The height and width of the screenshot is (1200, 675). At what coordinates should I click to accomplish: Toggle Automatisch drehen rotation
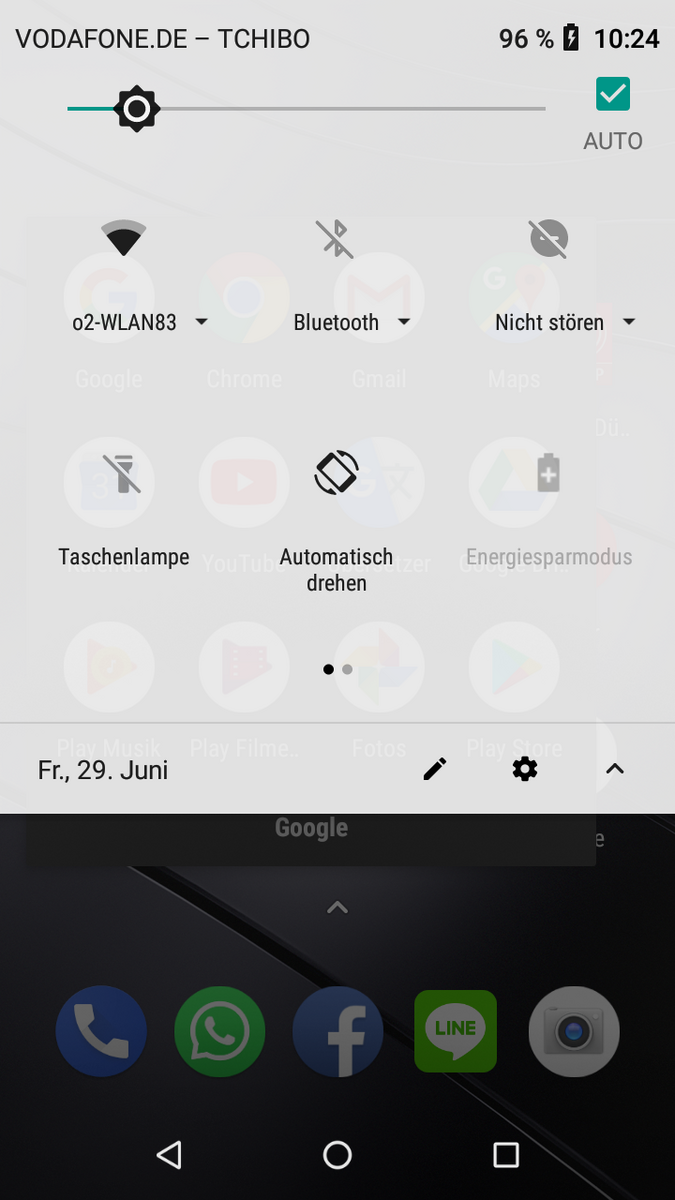[336, 473]
